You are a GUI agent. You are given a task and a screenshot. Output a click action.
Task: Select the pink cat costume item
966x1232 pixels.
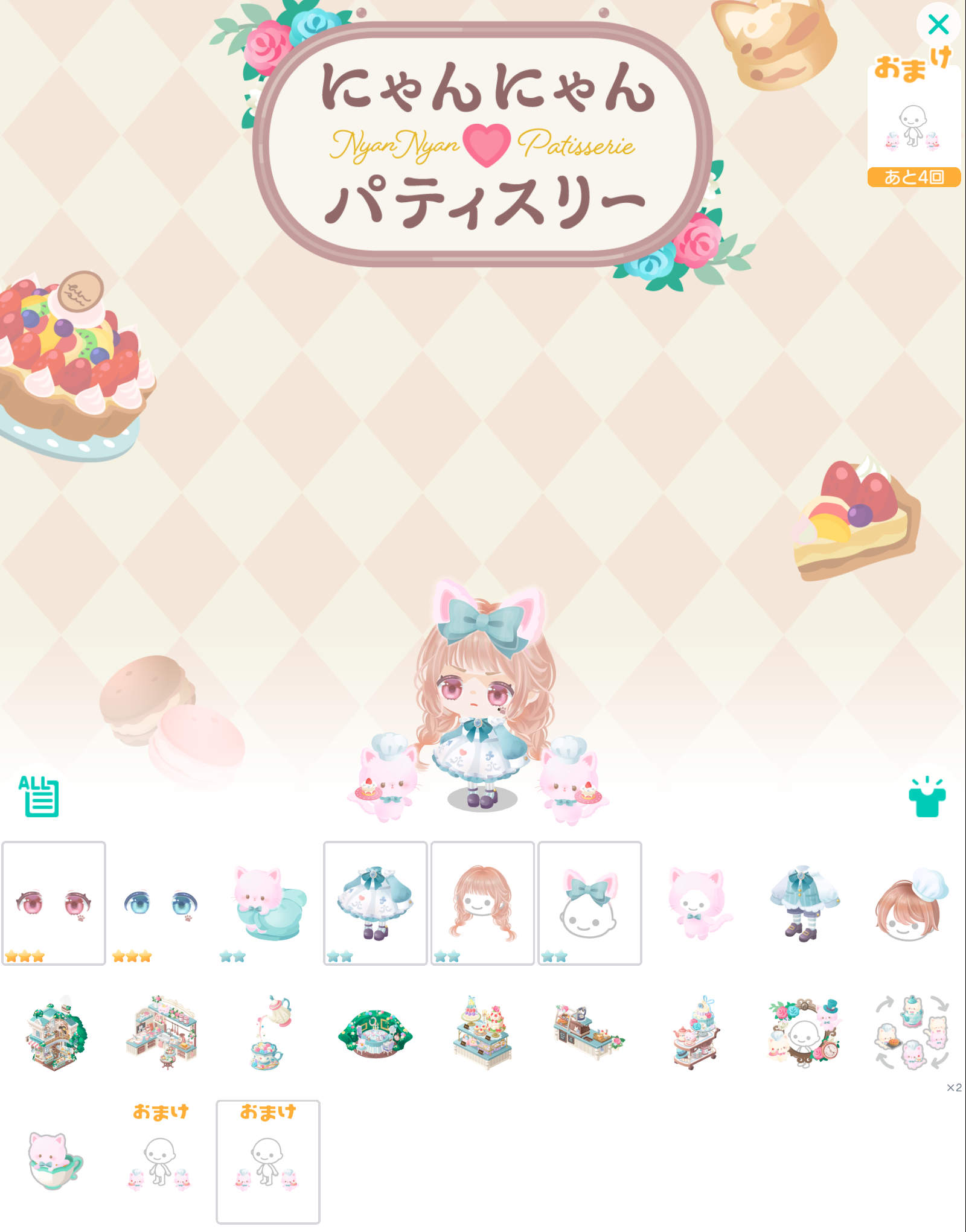pyautogui.click(x=697, y=903)
